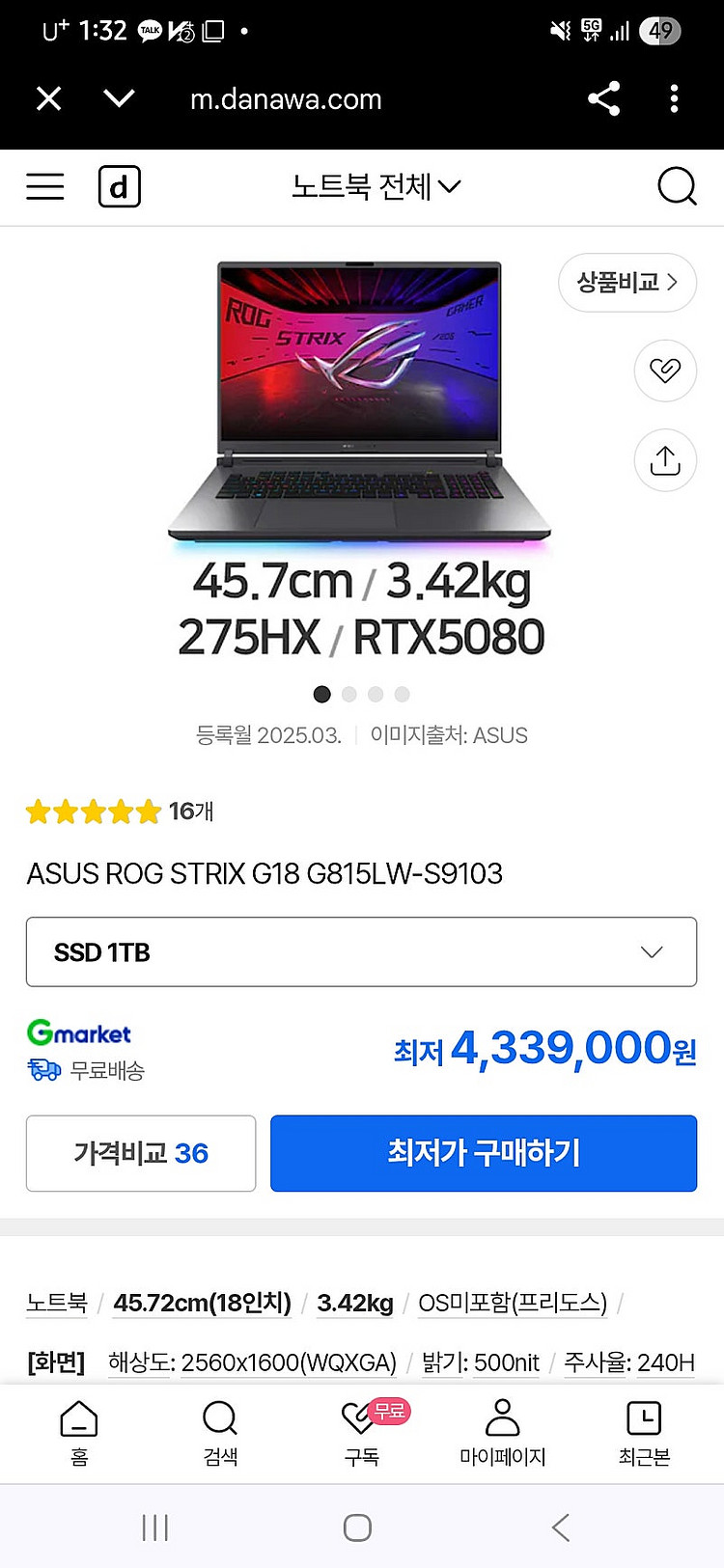Viewport: 724px width, 1568px height.
Task: Expand the browser's down-chevron menu
Action: tap(119, 98)
